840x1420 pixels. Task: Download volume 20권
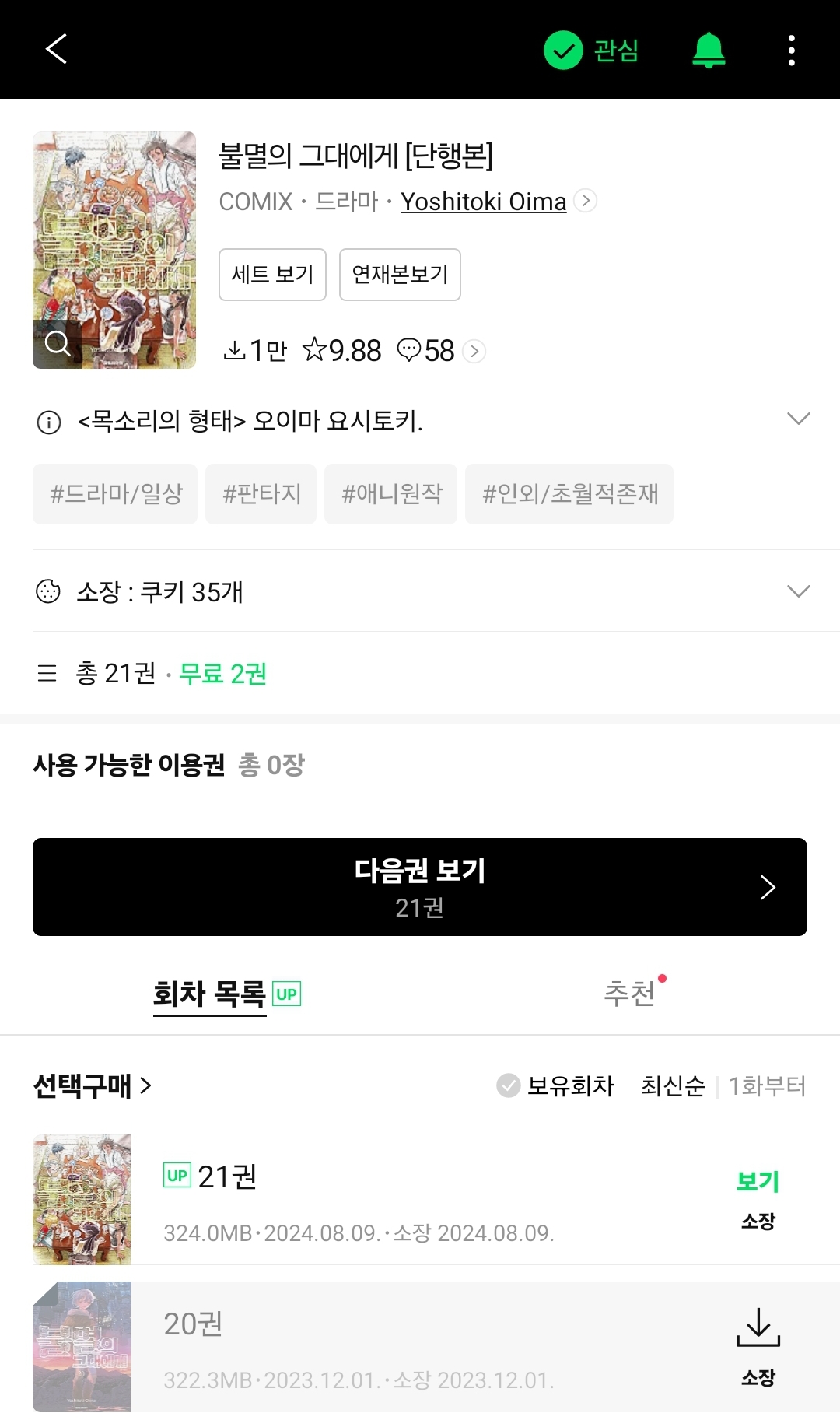[x=758, y=1345]
